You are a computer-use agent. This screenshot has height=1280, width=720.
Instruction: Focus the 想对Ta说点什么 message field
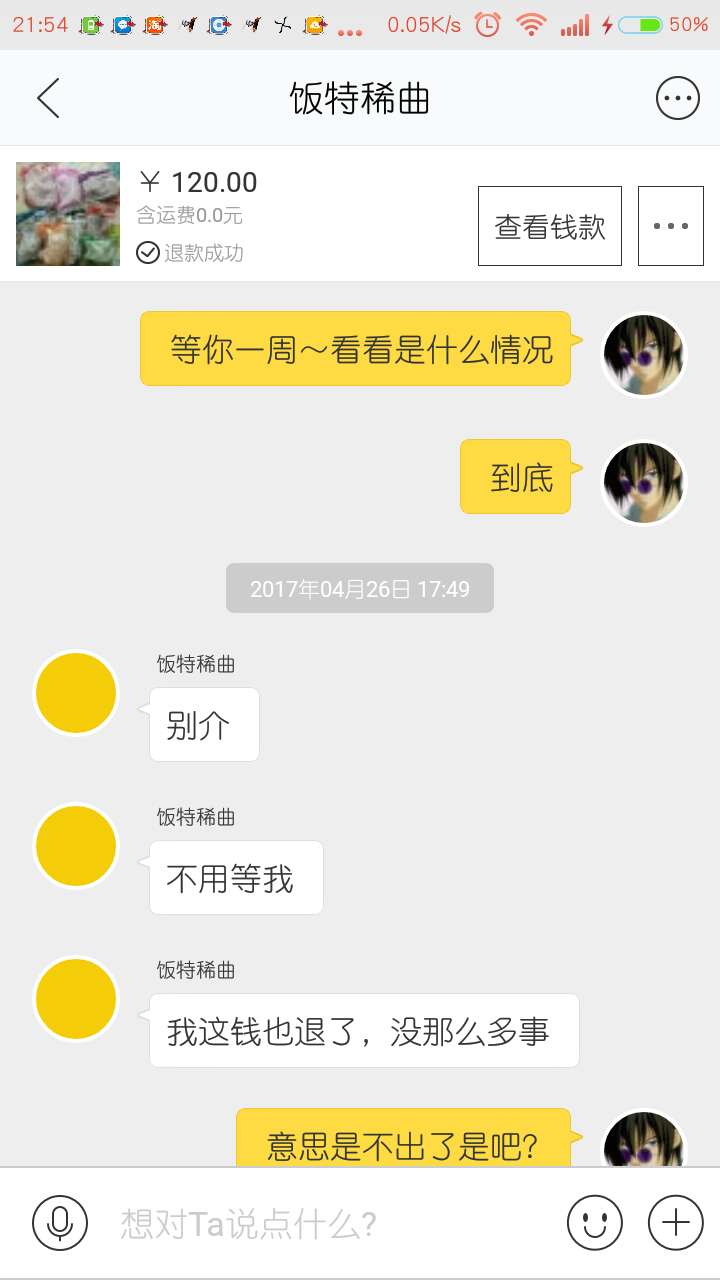(320, 1223)
